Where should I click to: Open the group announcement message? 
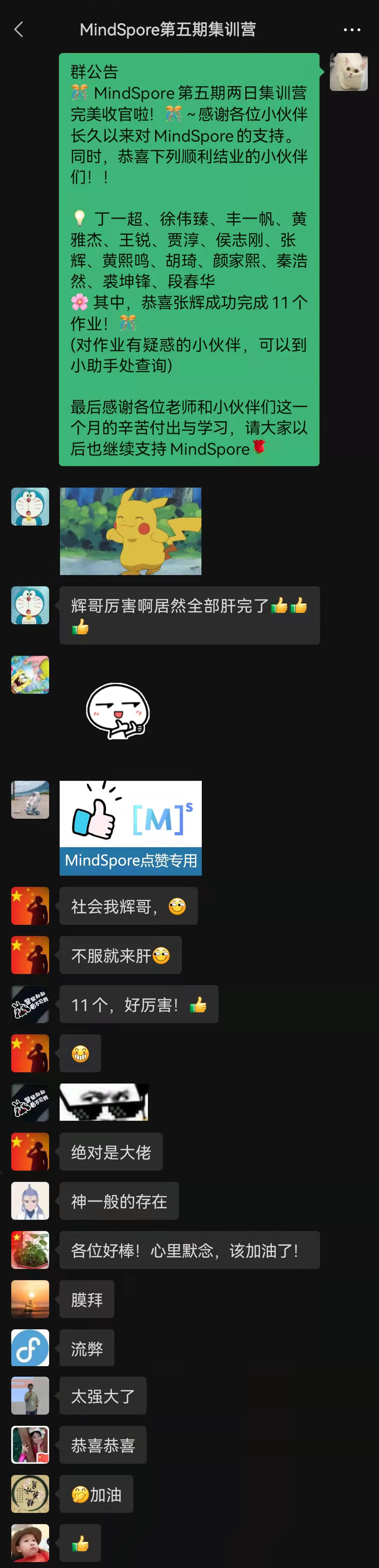[188, 259]
